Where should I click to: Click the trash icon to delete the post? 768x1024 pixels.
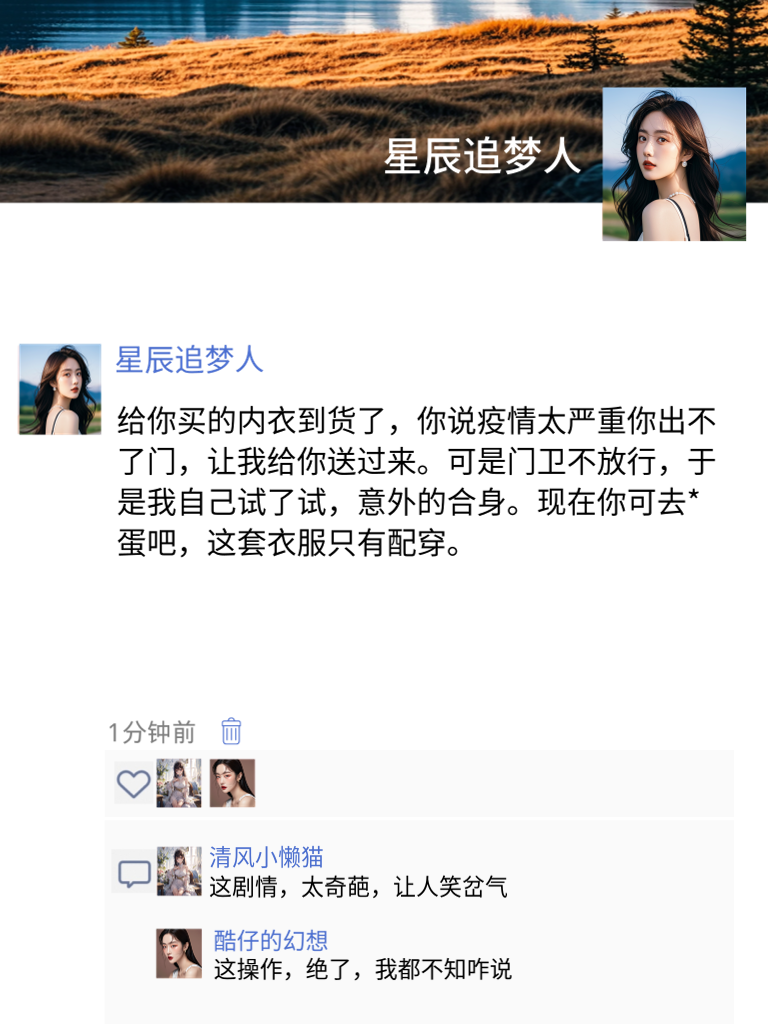point(229,733)
